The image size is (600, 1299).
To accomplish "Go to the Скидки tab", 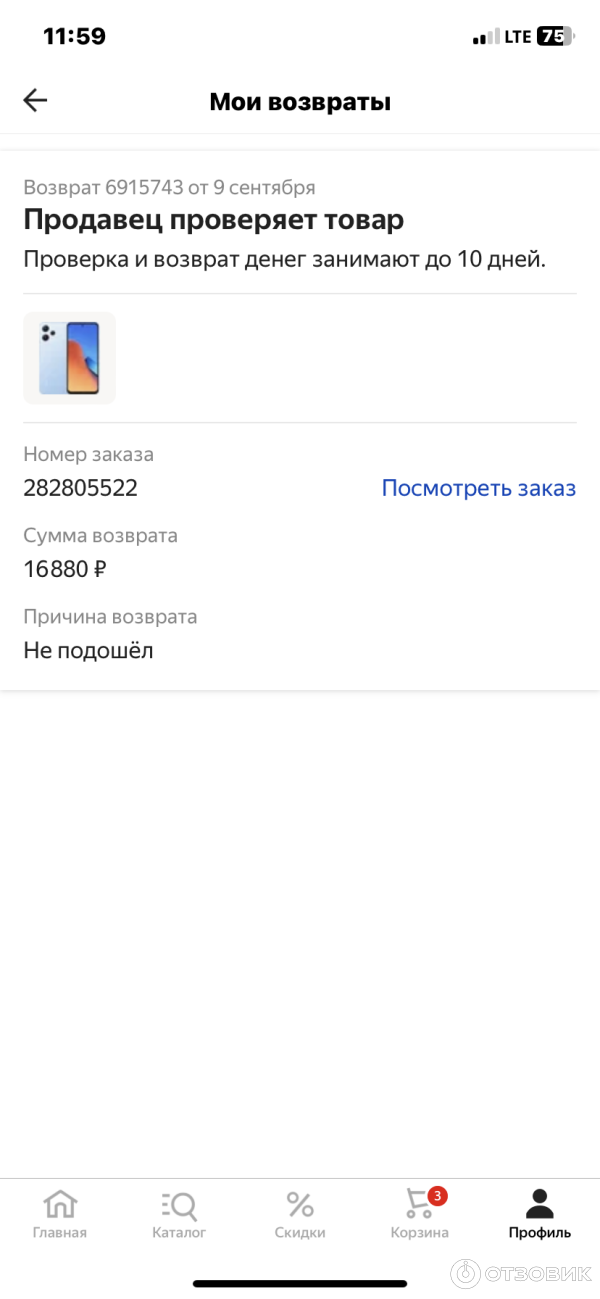I will pos(300,1214).
